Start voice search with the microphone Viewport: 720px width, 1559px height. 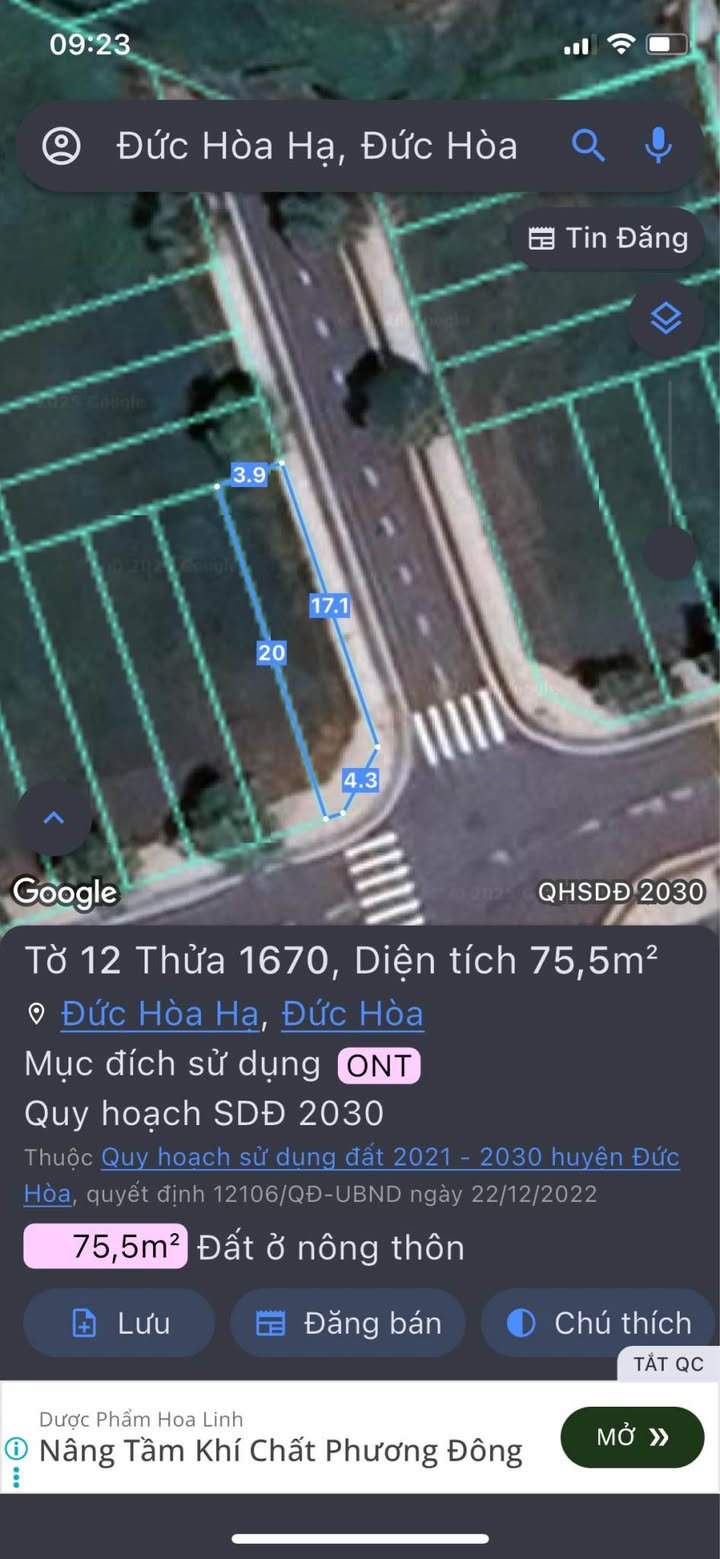[x=657, y=146]
